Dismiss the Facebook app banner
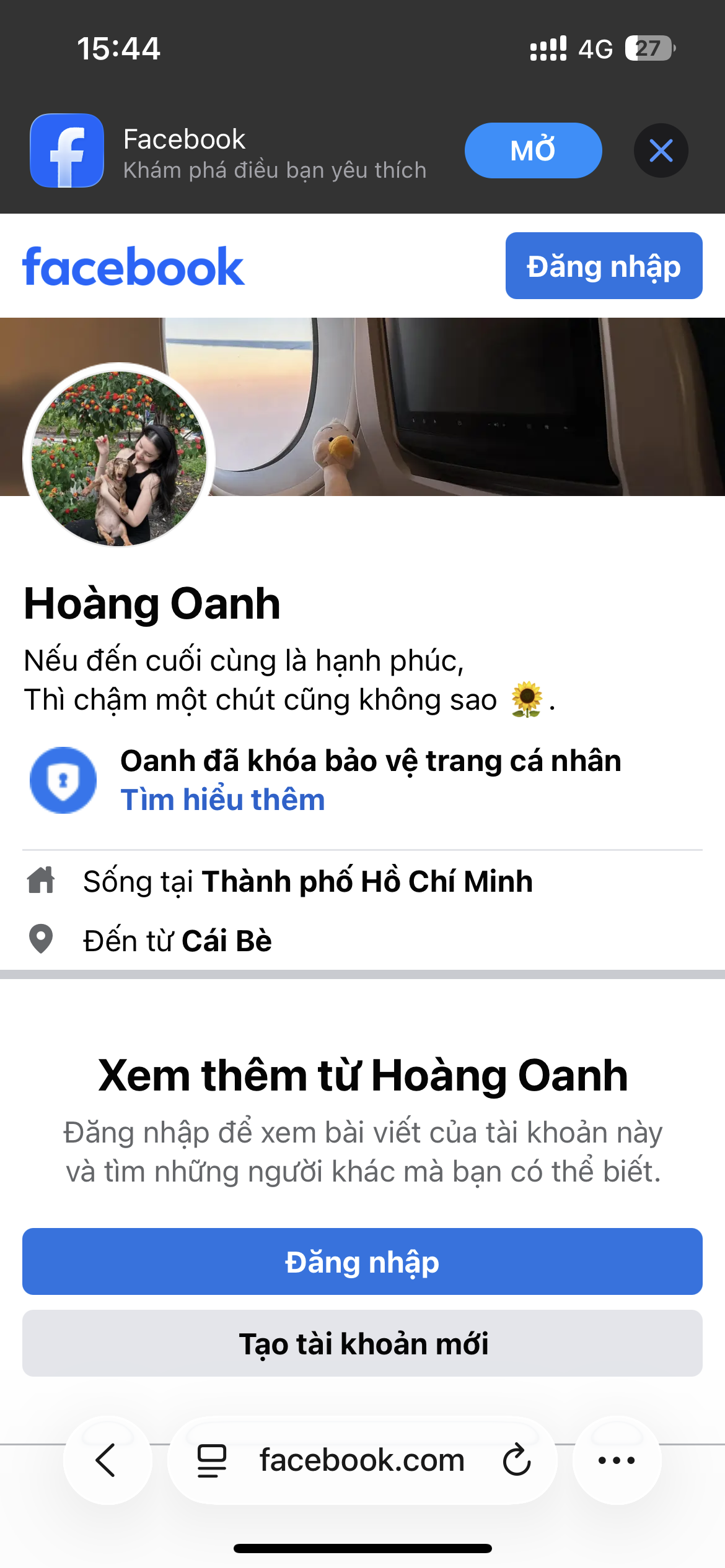 pos(661,150)
